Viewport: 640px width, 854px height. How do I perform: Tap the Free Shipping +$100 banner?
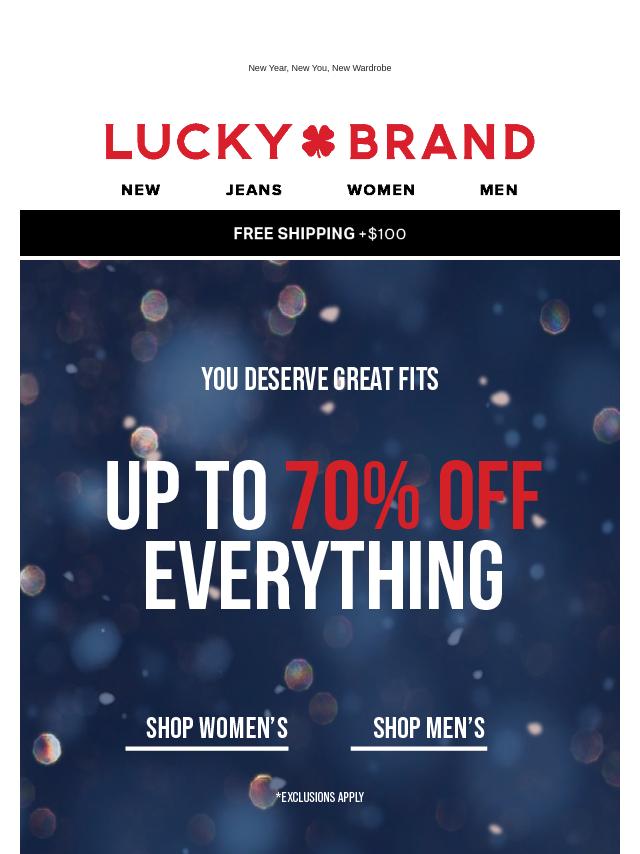click(x=320, y=233)
